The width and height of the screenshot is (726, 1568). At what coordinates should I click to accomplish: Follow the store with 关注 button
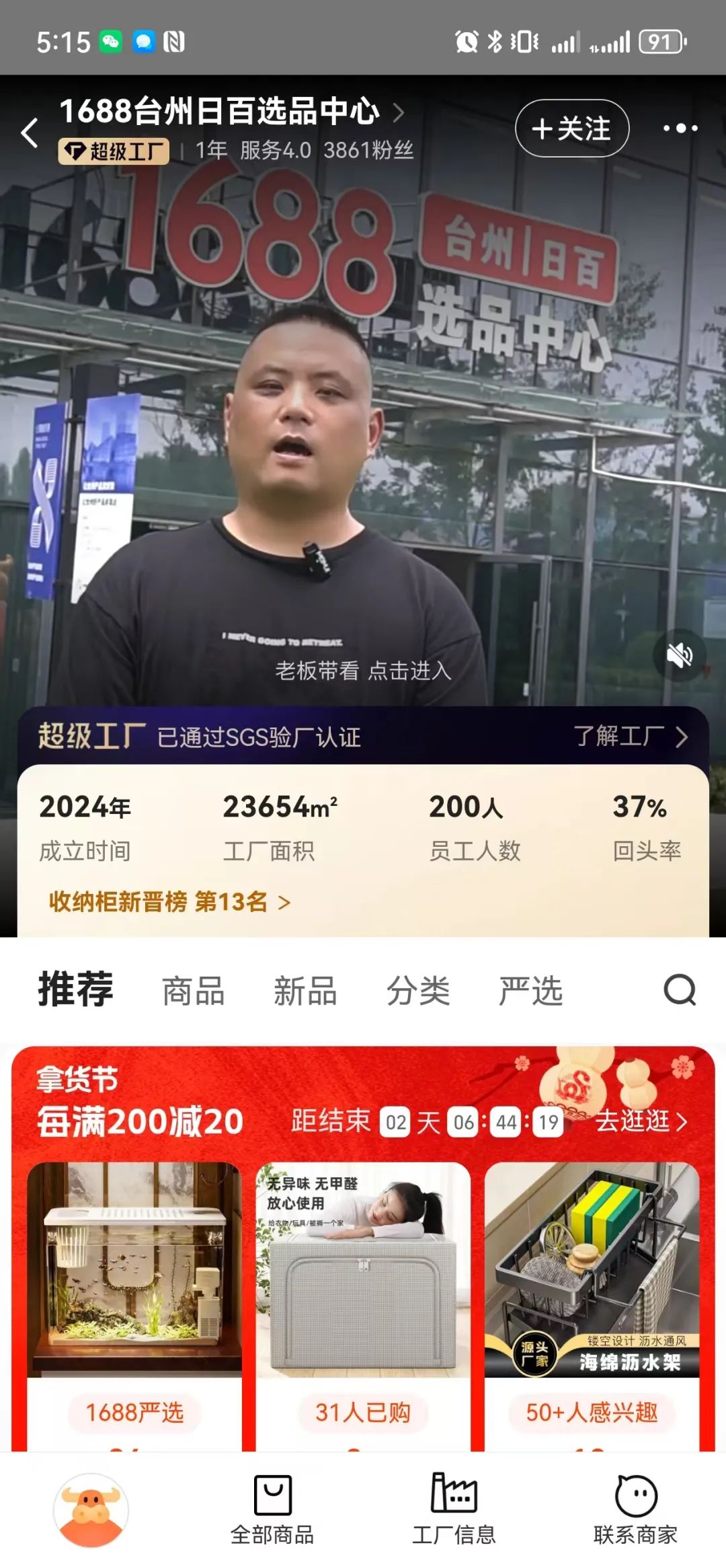click(x=572, y=128)
